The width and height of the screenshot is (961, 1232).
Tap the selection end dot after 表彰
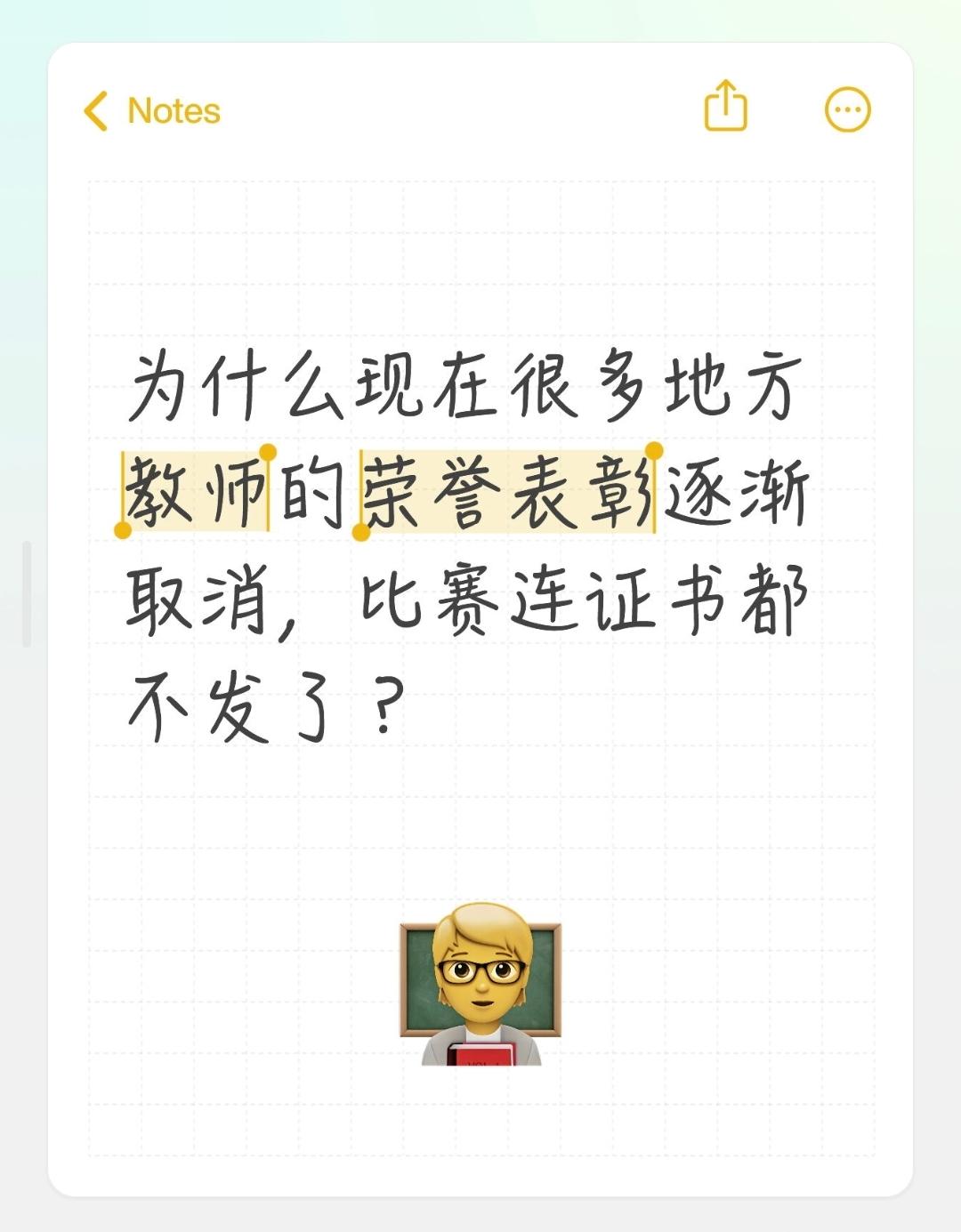tap(656, 454)
